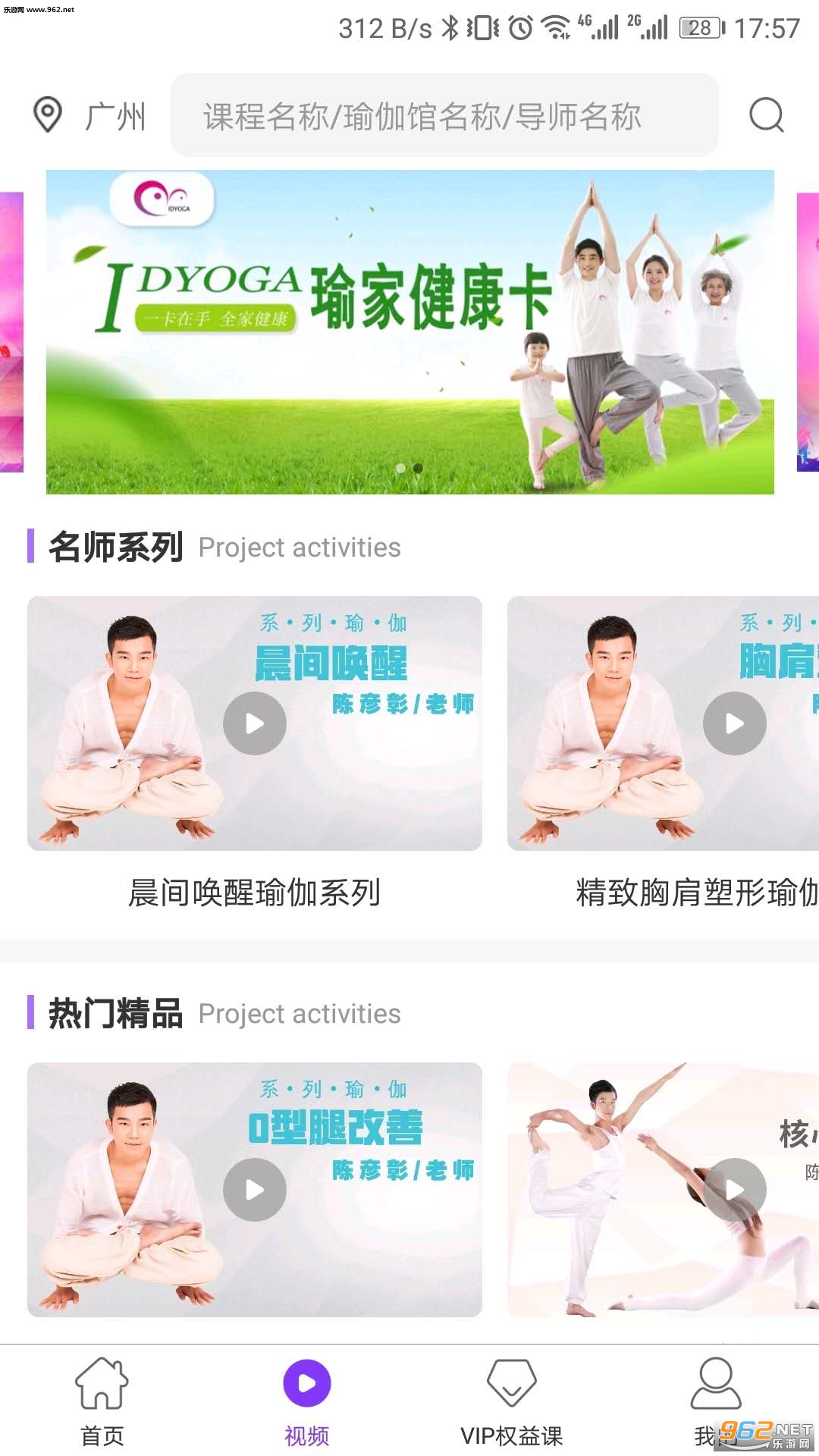The width and height of the screenshot is (819, 1456).
Task: Play the 晨间唤醒 yoga video
Action: pyautogui.click(x=255, y=723)
